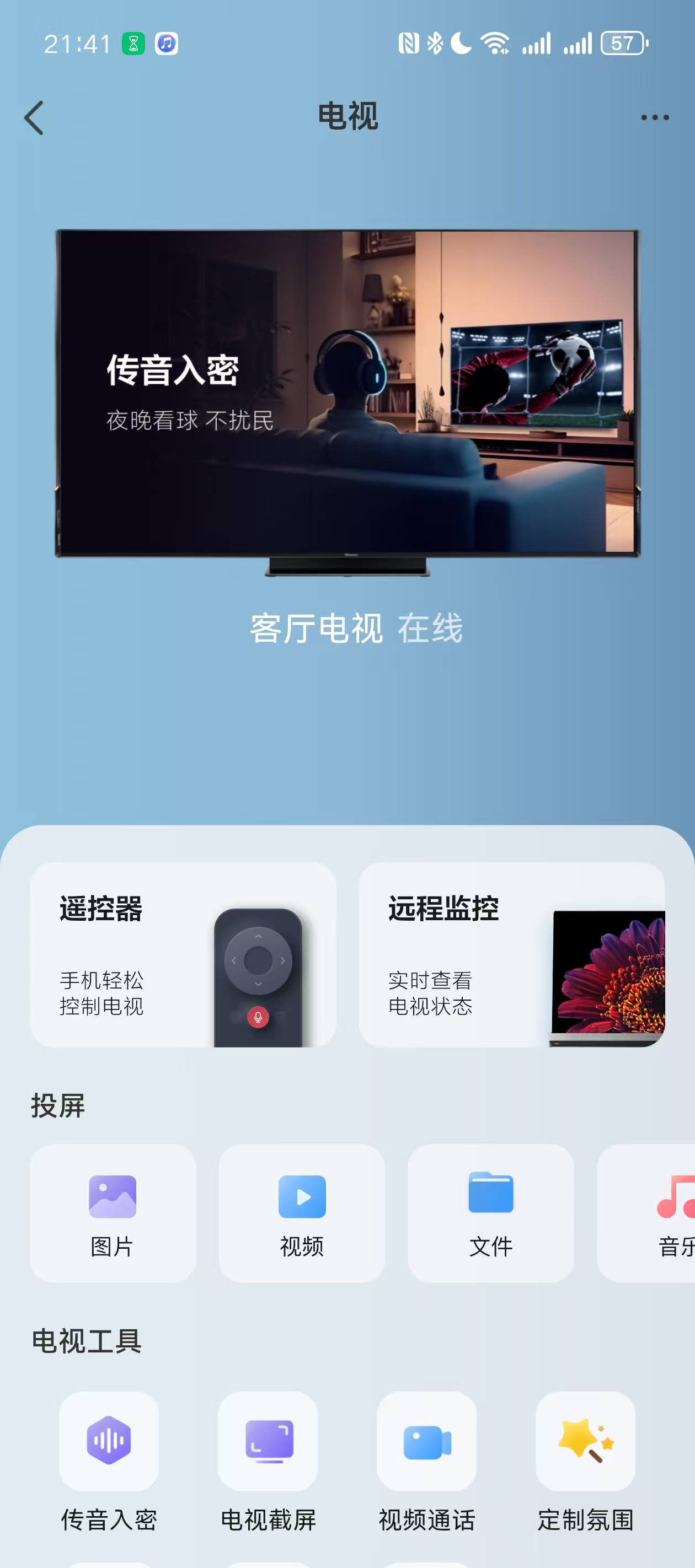This screenshot has height=1568, width=695.
Task: Open the three-dot overflow menu
Action: pos(655,117)
